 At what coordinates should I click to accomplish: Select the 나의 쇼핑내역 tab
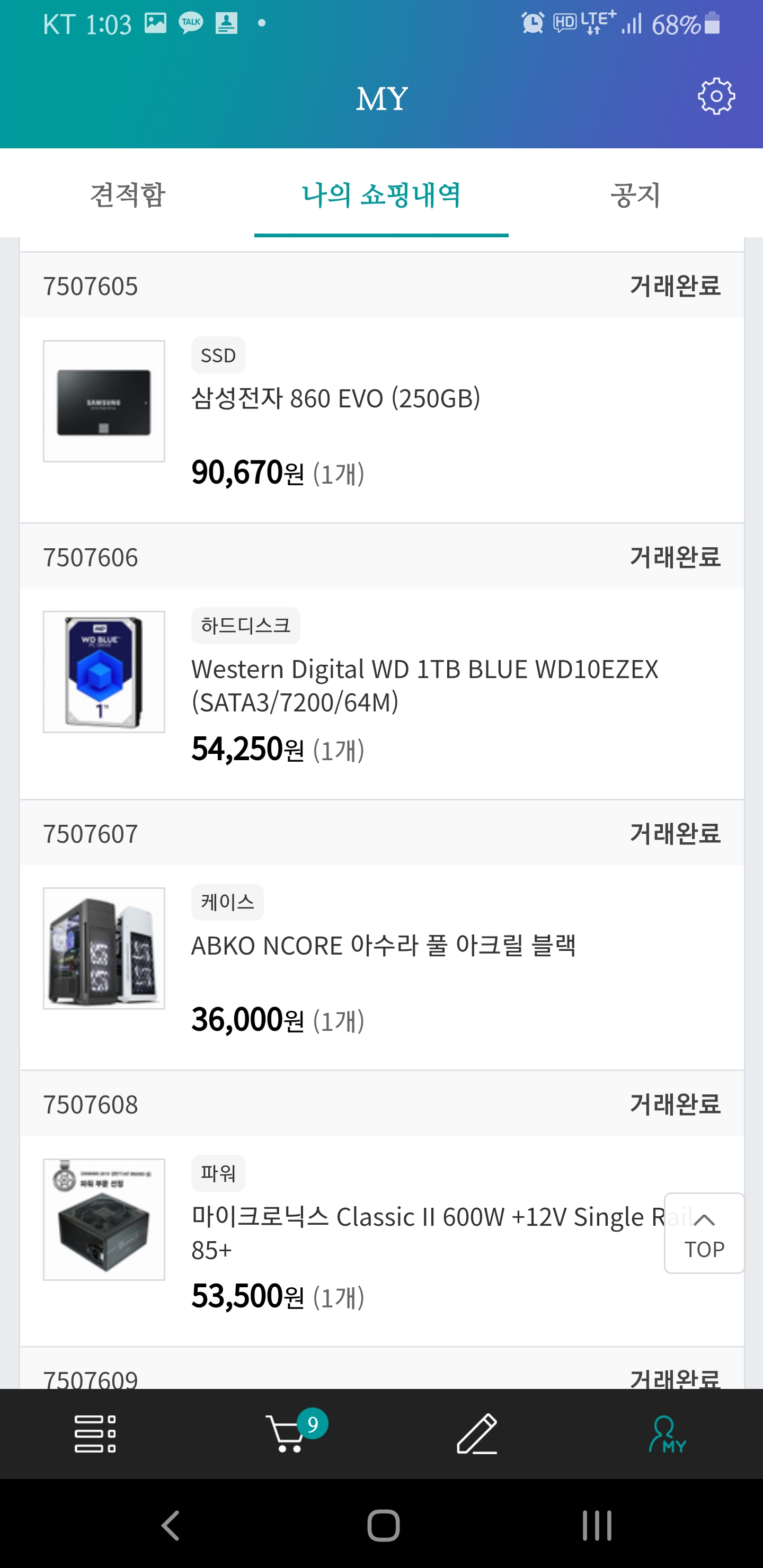[x=381, y=195]
